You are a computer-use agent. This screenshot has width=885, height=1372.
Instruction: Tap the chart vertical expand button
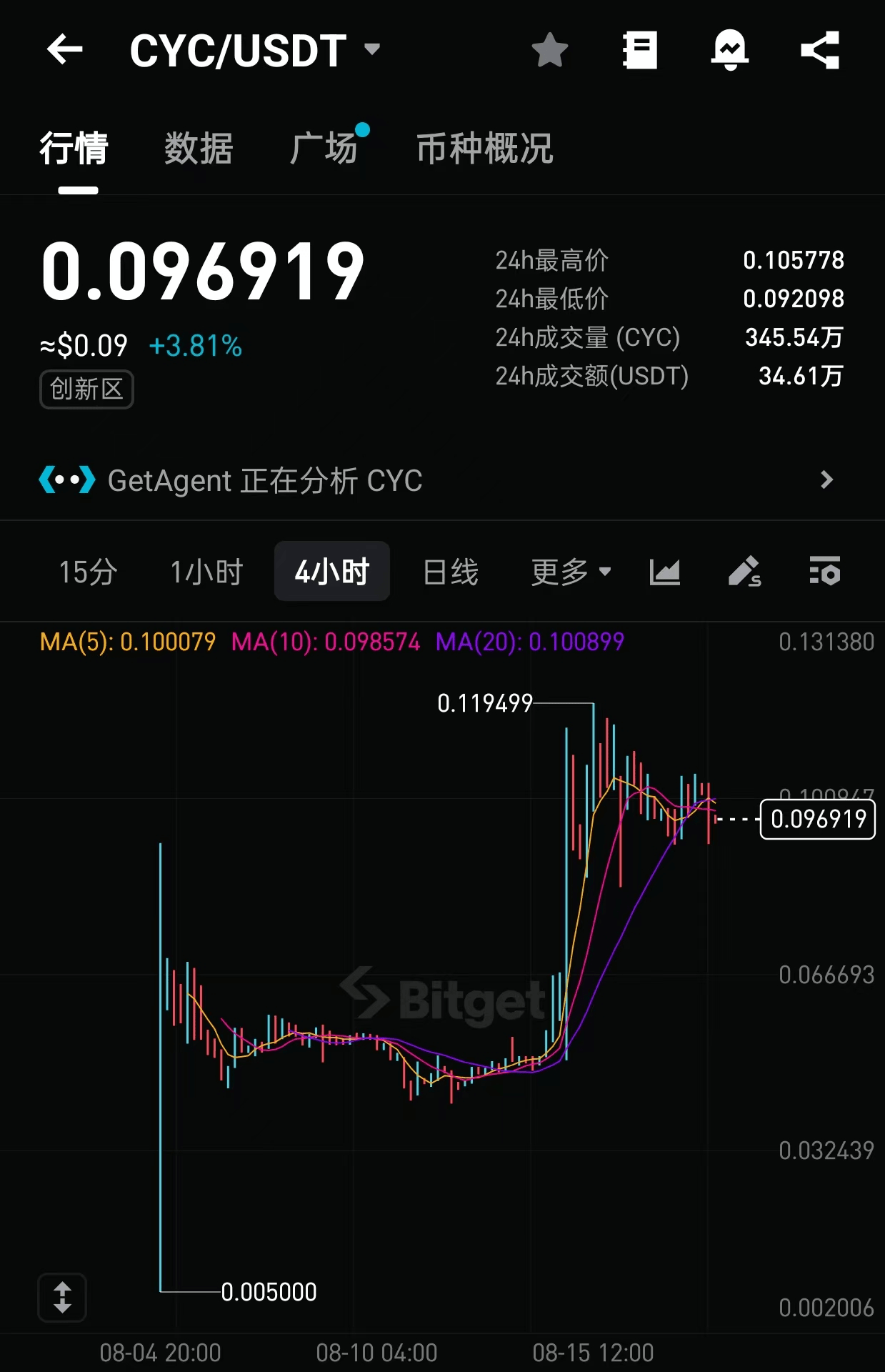[62, 1297]
